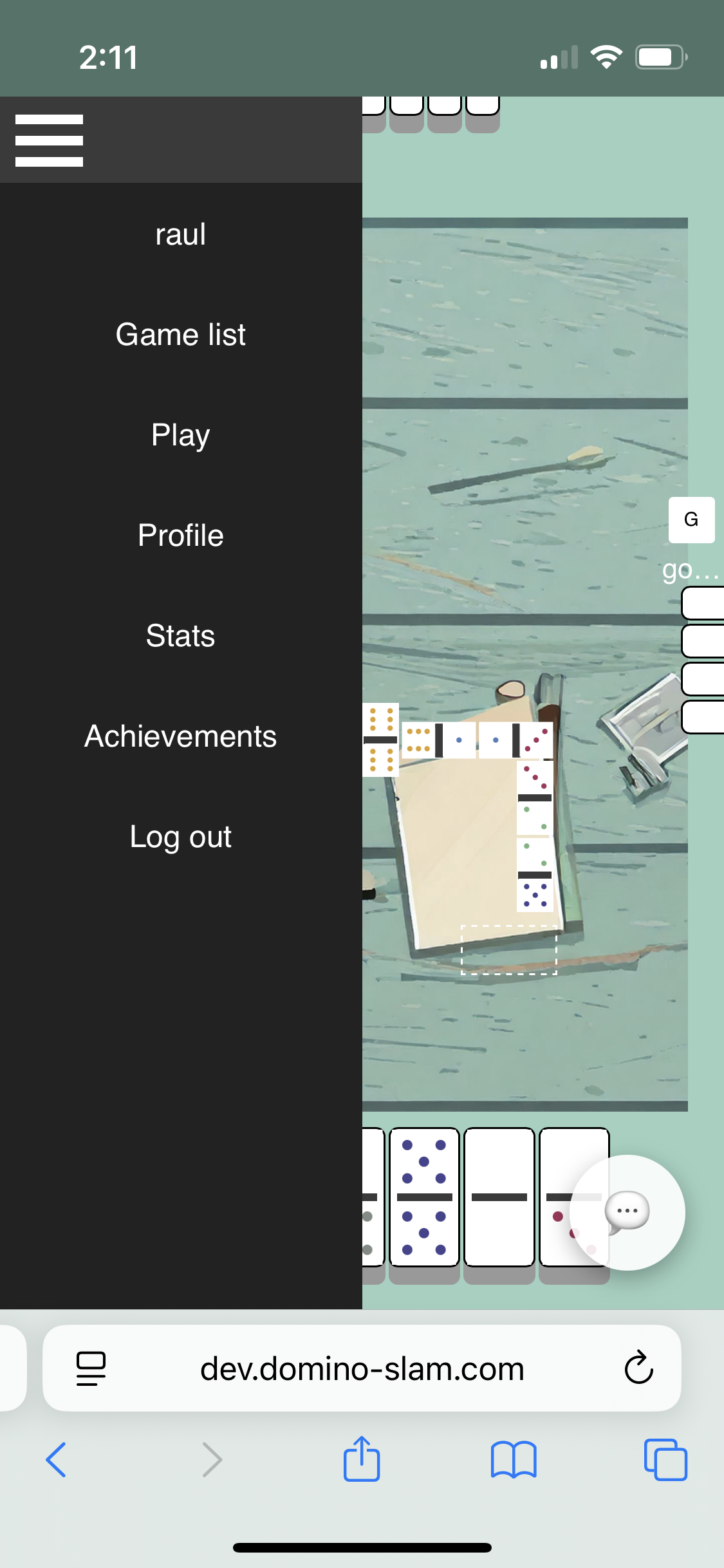
Task: Open the "Stats" page
Action: coord(181,636)
